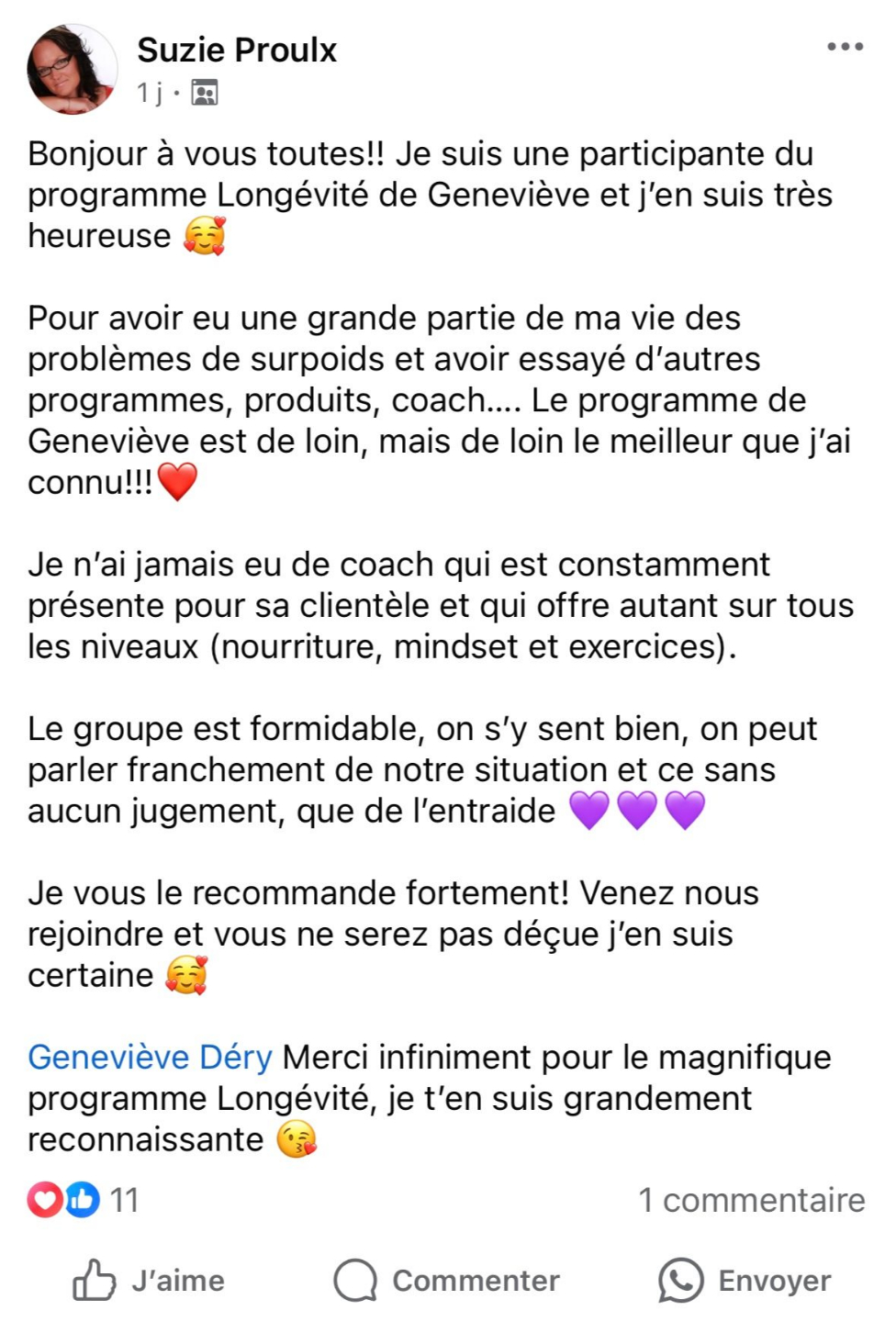
Task: Open the post's three-dot options menu
Action: pyautogui.click(x=845, y=46)
